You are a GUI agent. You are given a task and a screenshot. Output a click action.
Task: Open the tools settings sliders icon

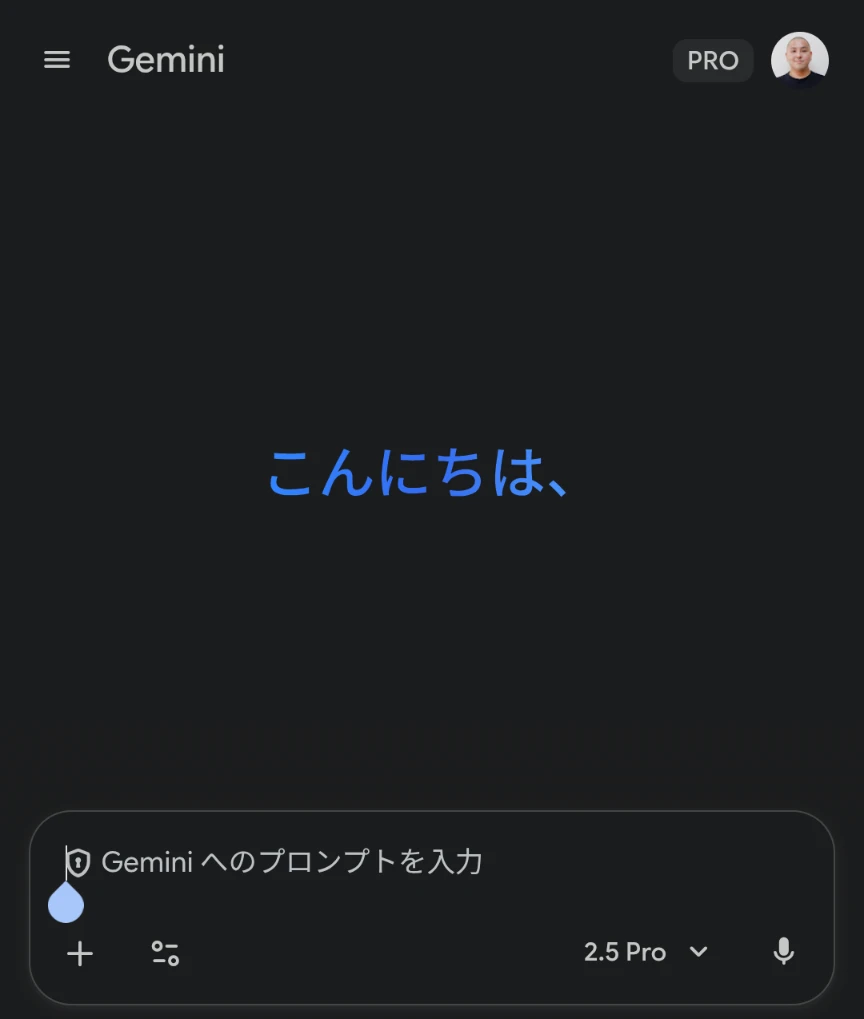[x=165, y=953]
